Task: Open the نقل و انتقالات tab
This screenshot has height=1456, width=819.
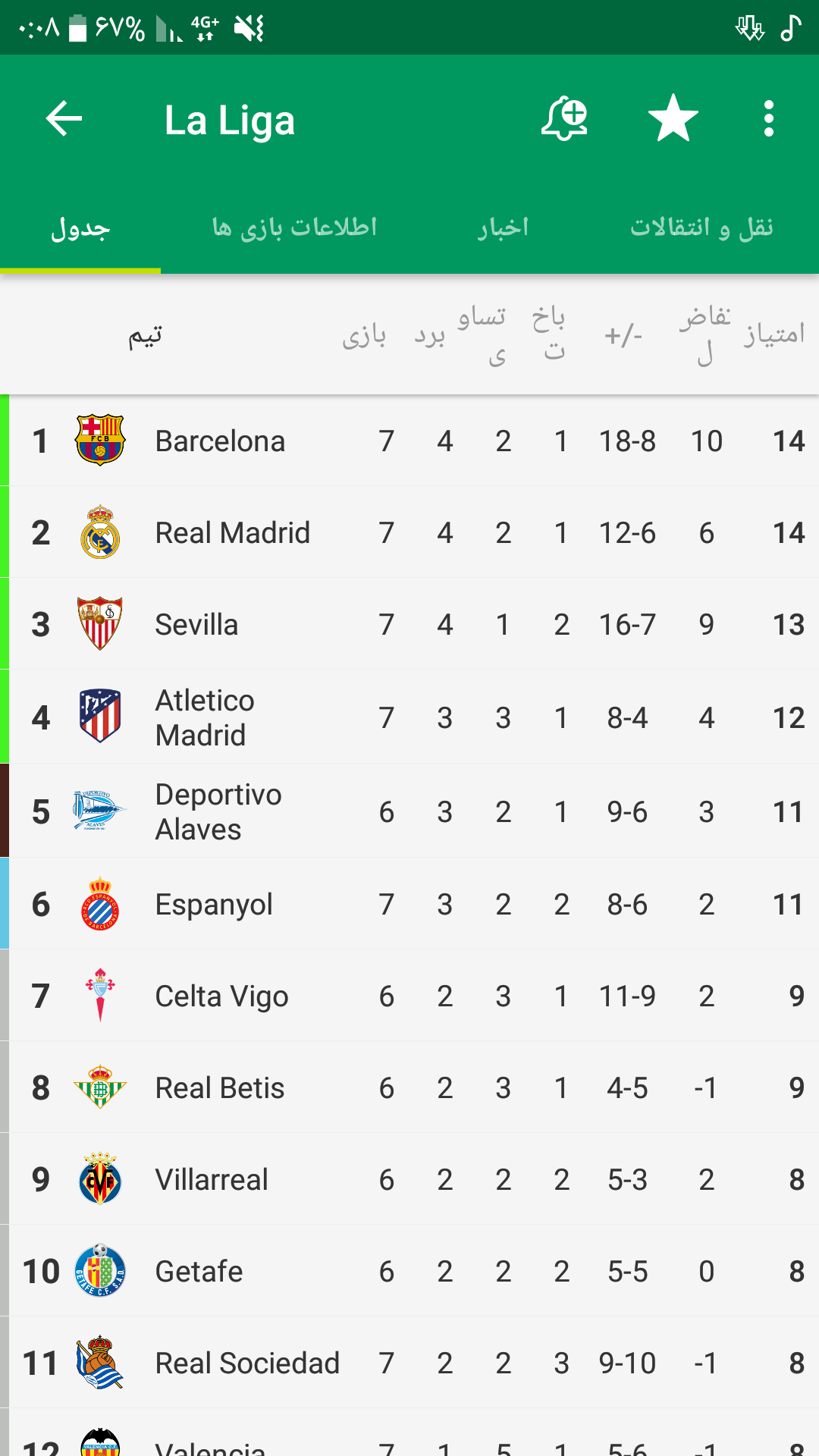Action: (701, 227)
